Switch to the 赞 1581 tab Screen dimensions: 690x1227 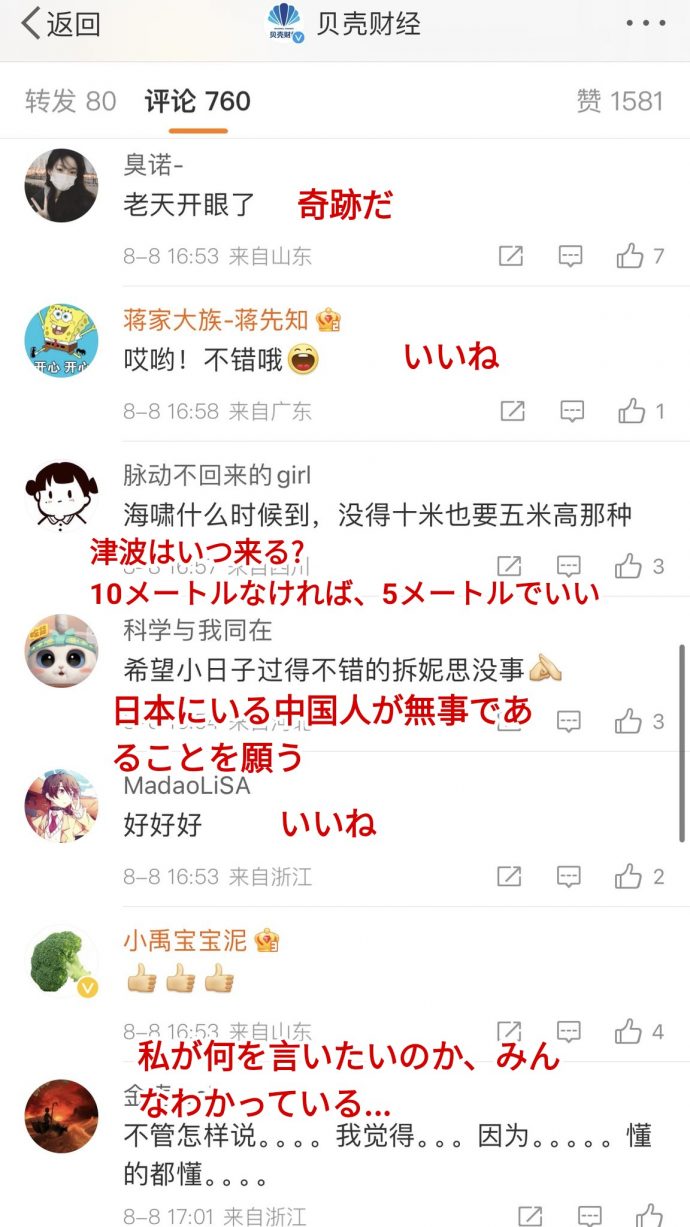620,101
